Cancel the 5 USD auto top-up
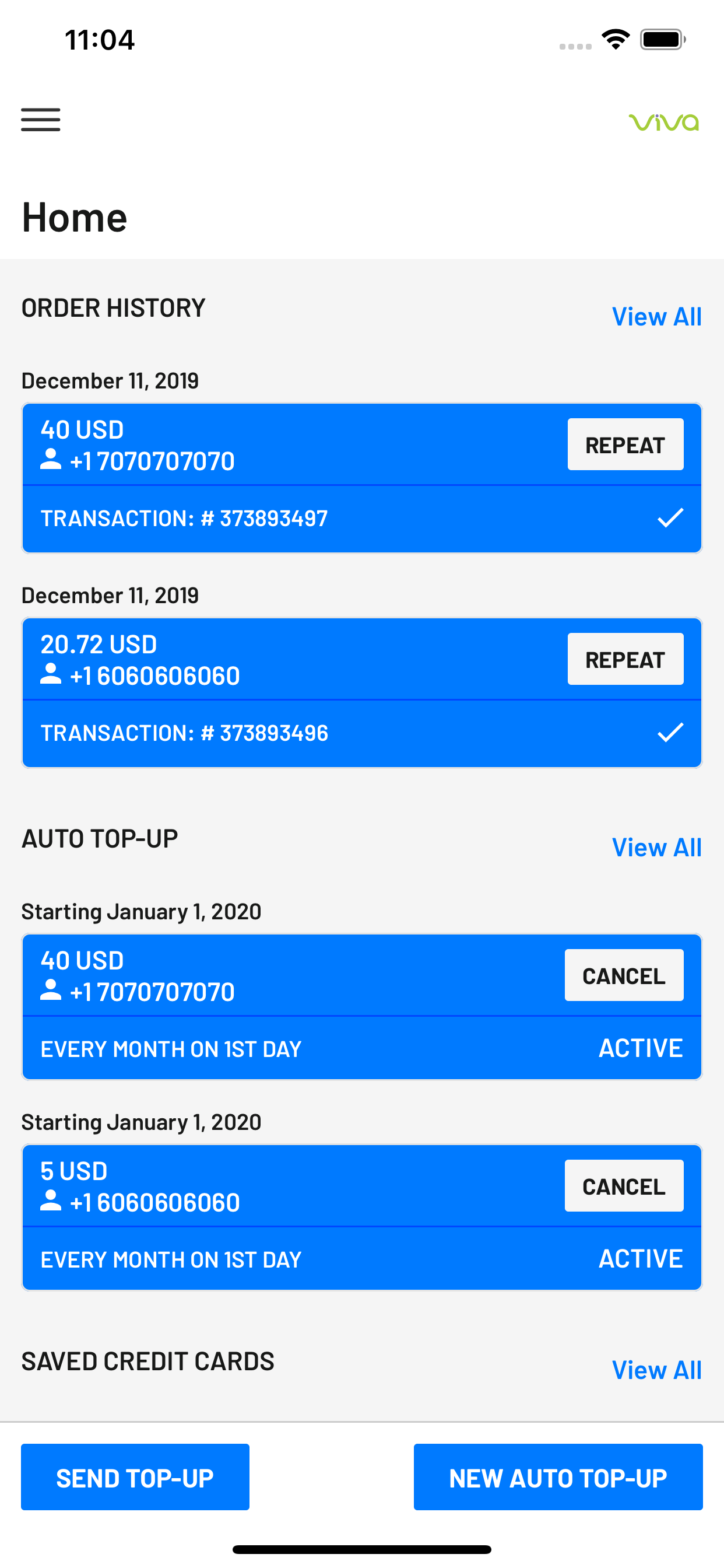This screenshot has width=724, height=1568. [x=624, y=1186]
